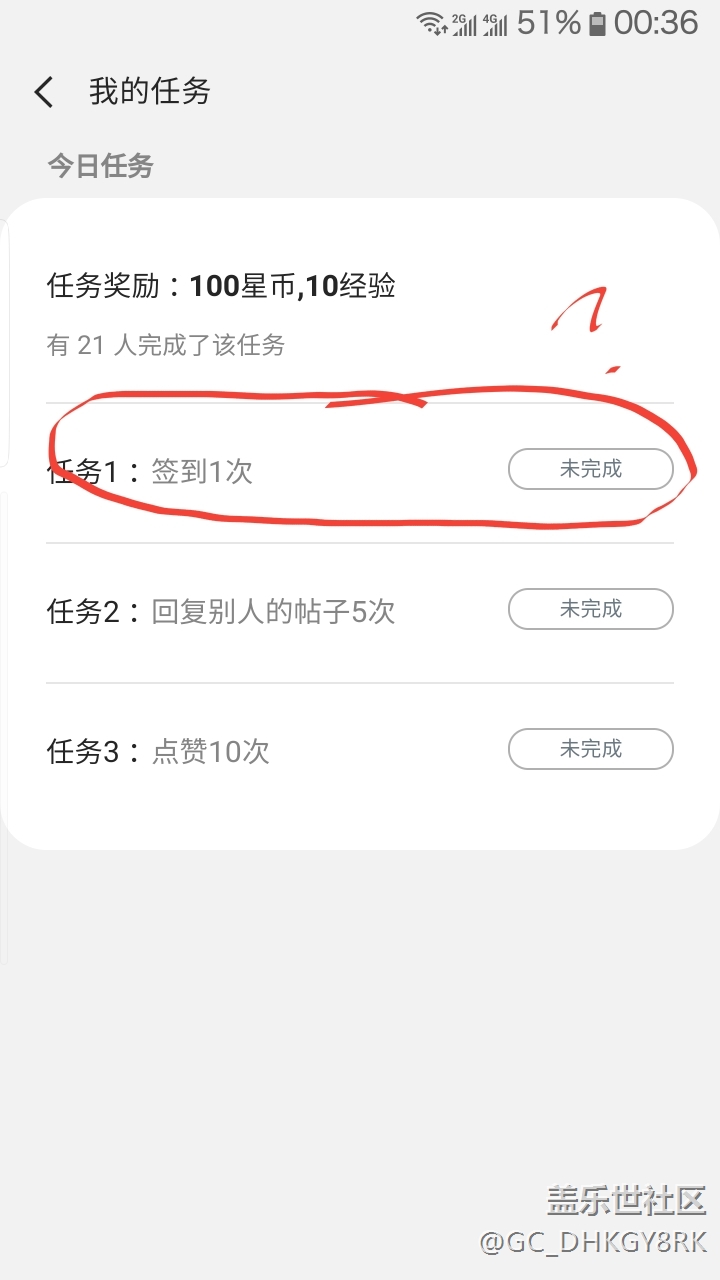Tap 未完成 button for 回复别人的帖子5次
Viewport: 720px width, 1280px height.
[x=591, y=609]
